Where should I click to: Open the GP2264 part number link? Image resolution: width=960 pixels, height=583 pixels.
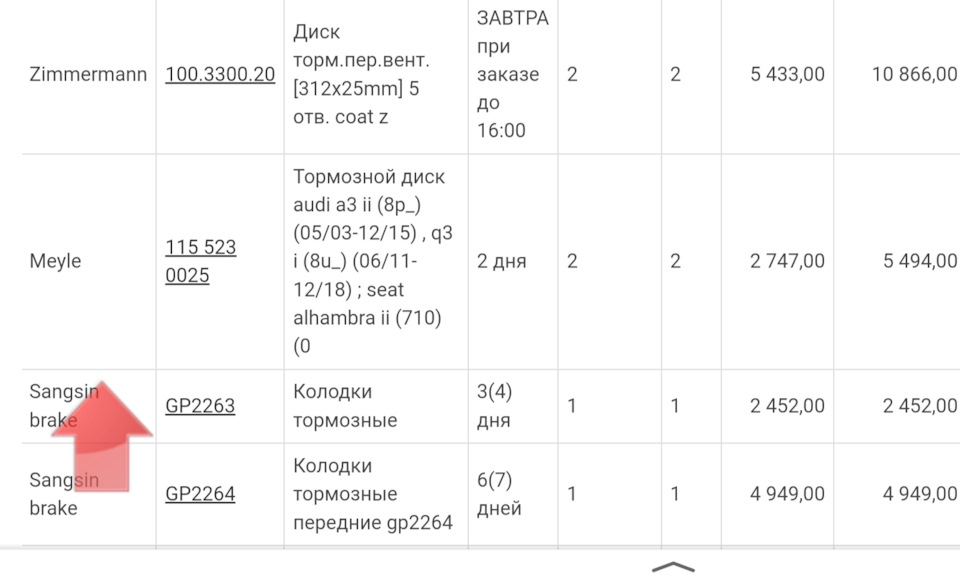(200, 494)
